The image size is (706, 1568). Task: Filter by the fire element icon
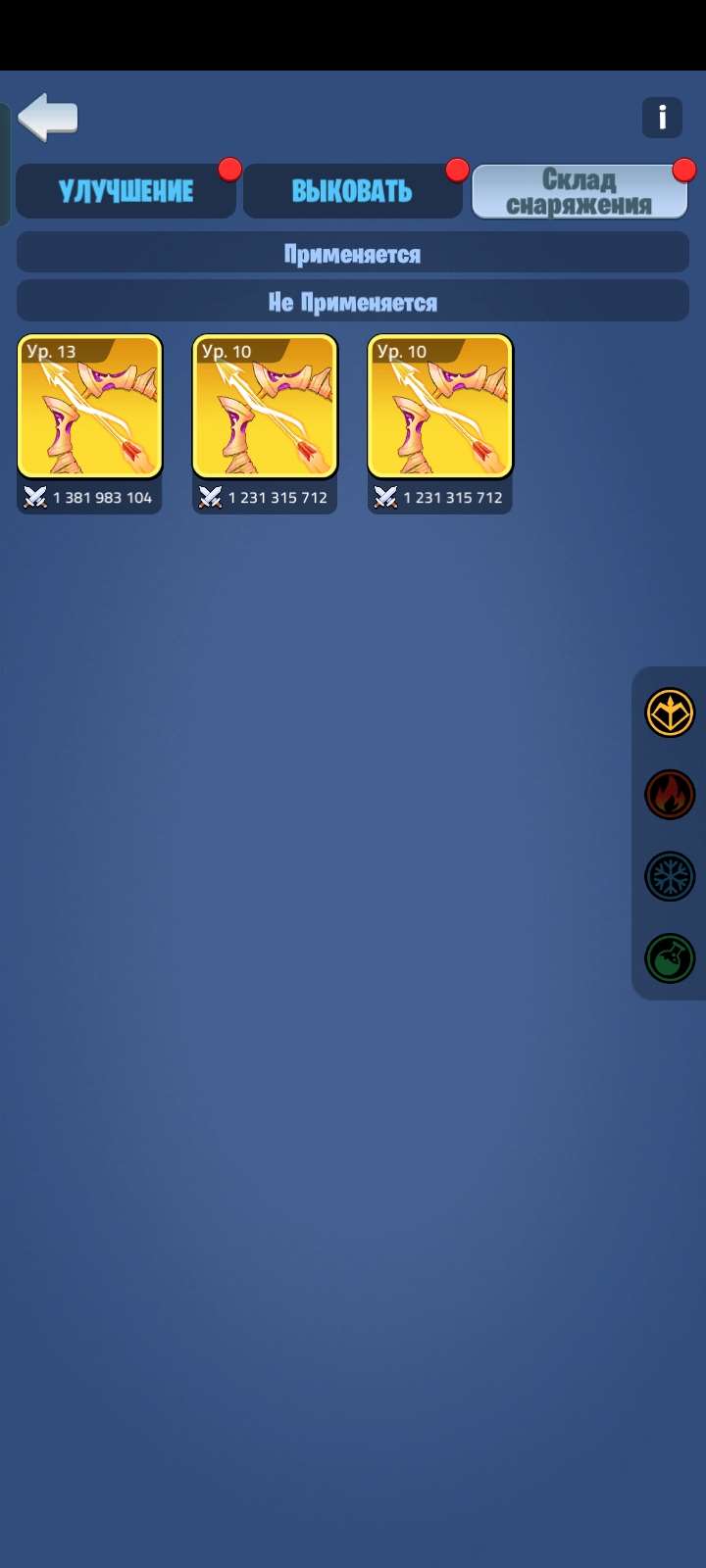click(x=670, y=795)
